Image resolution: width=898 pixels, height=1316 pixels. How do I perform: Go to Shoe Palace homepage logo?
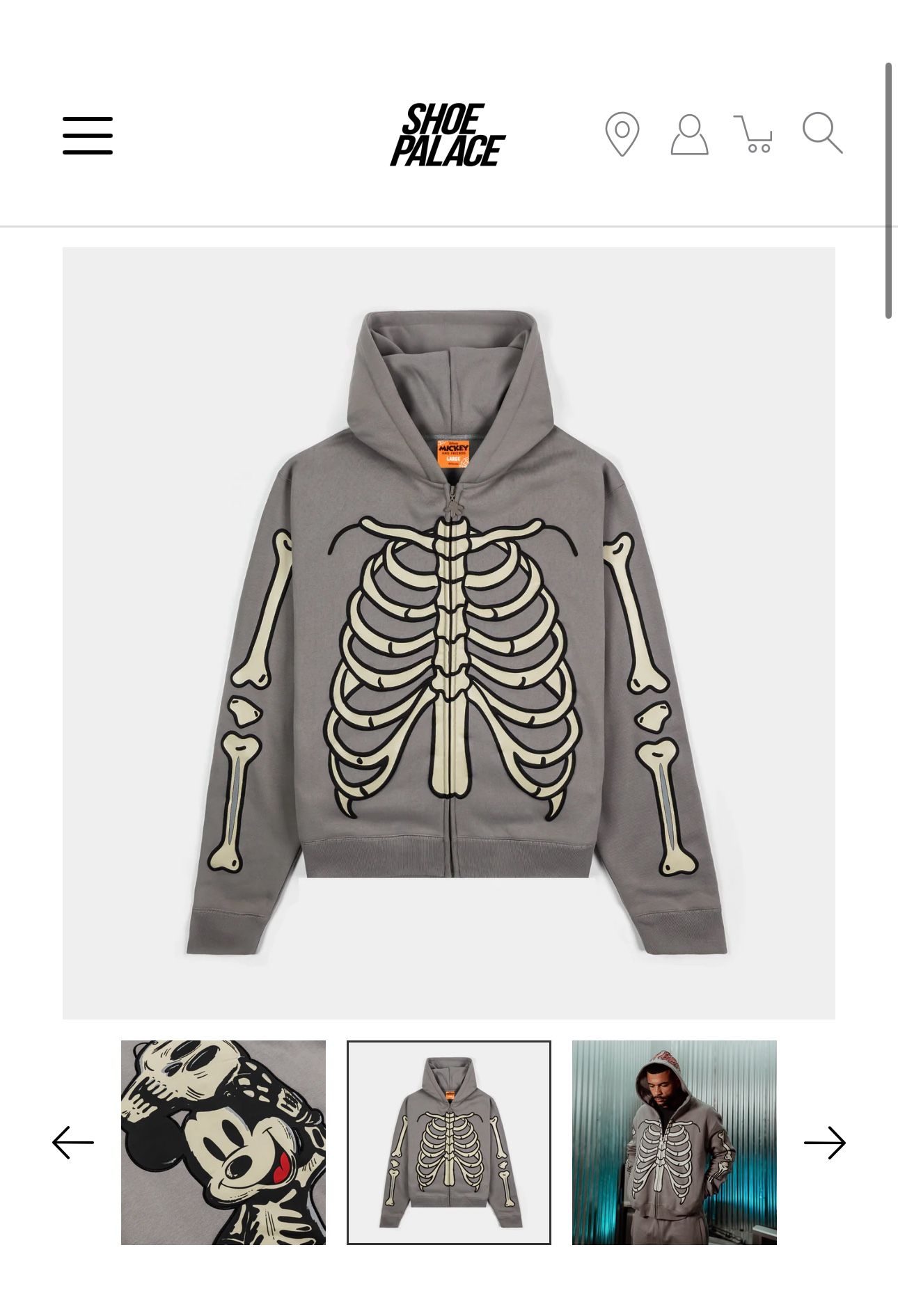[x=448, y=135]
